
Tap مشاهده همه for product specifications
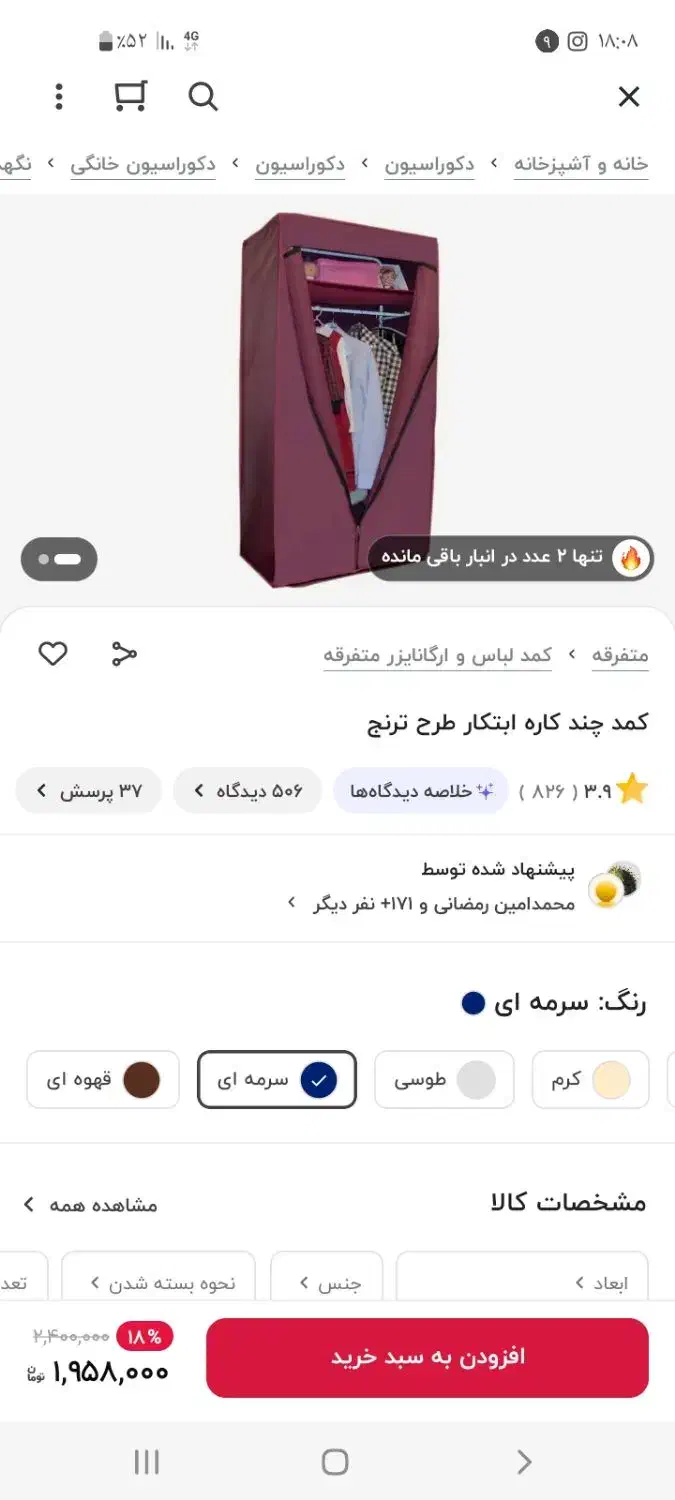pos(90,1204)
